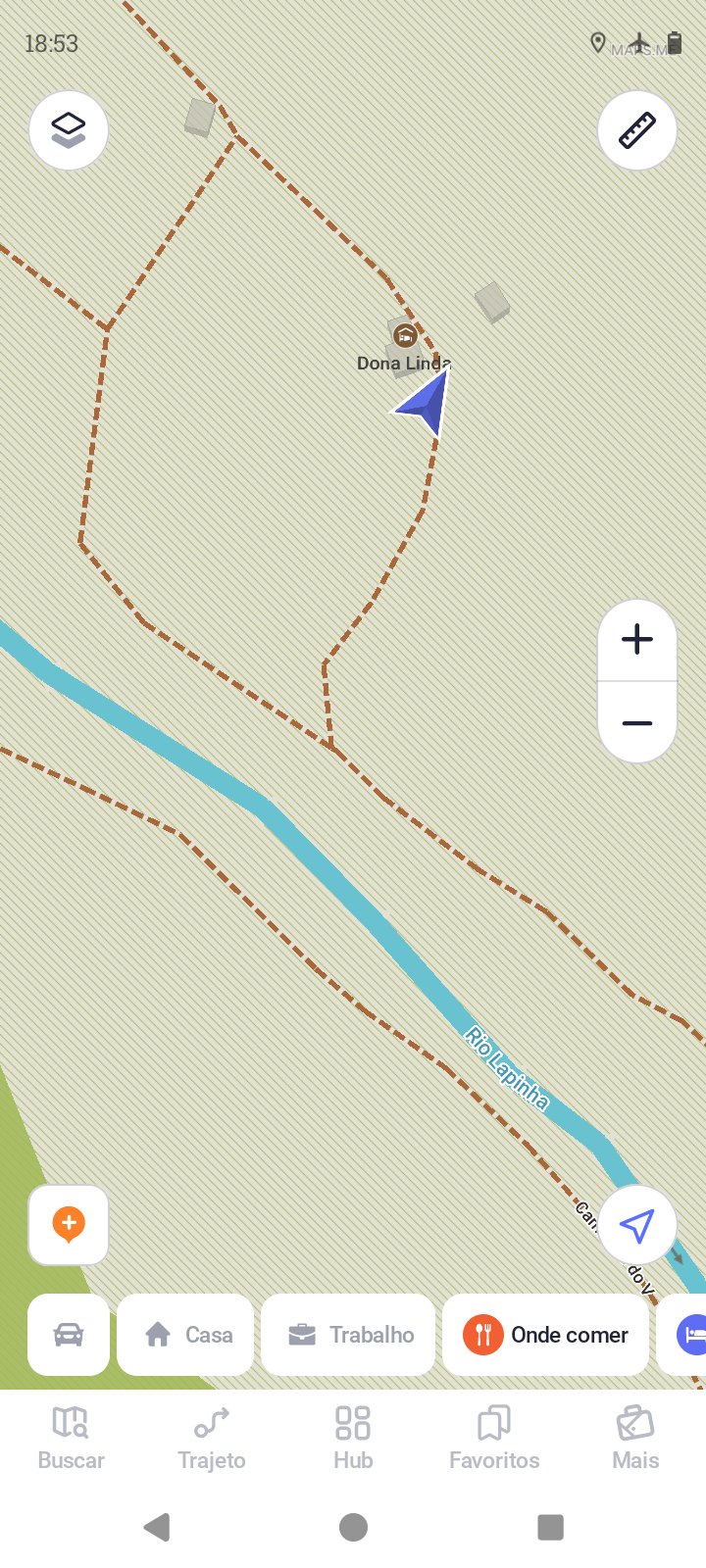The height and width of the screenshot is (1568, 706).
Task: Zoom out of the map
Action: [637, 723]
